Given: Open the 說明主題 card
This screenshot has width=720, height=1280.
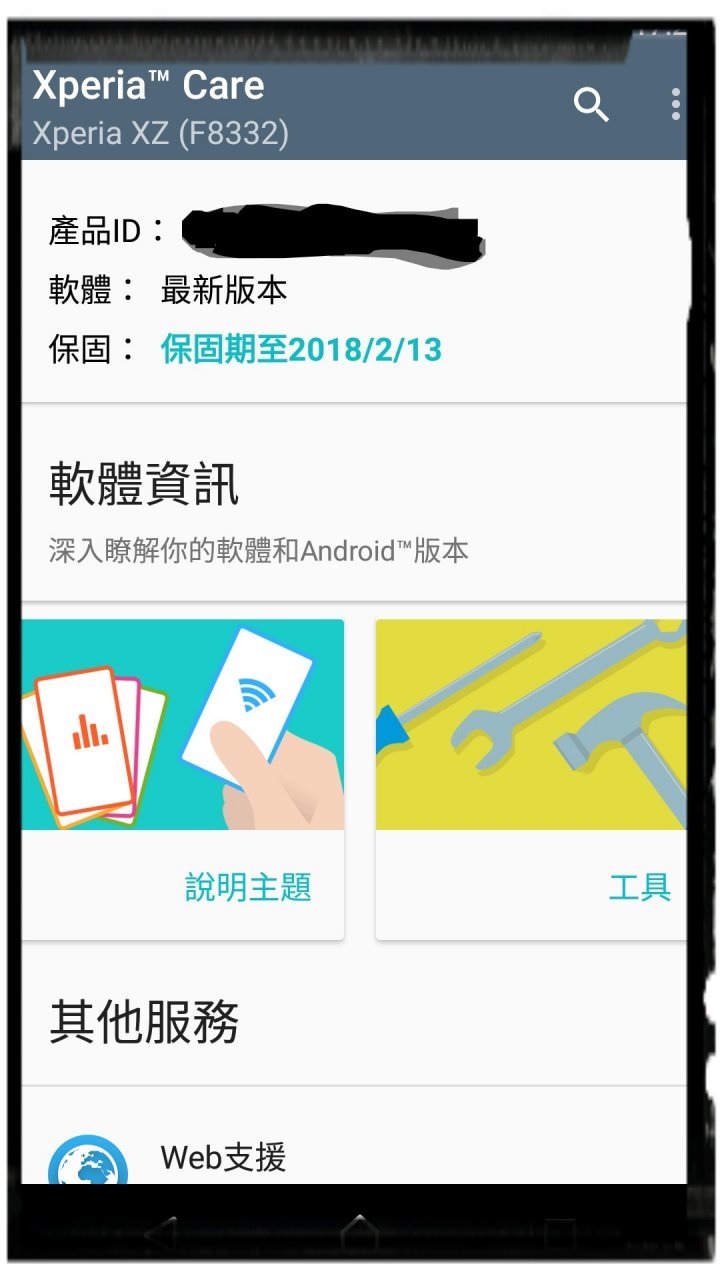Looking at the screenshot, I should (182, 780).
